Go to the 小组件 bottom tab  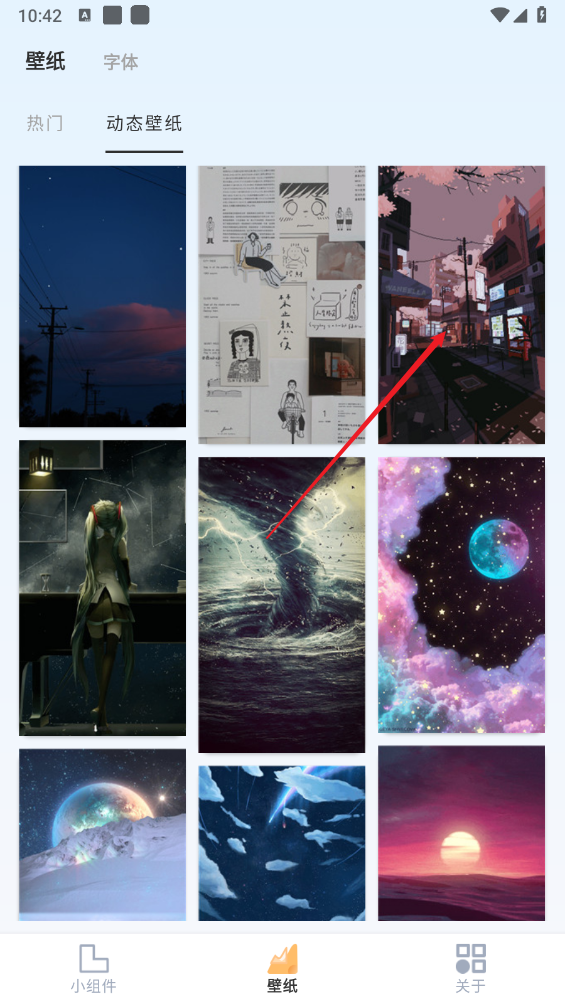pos(94,968)
